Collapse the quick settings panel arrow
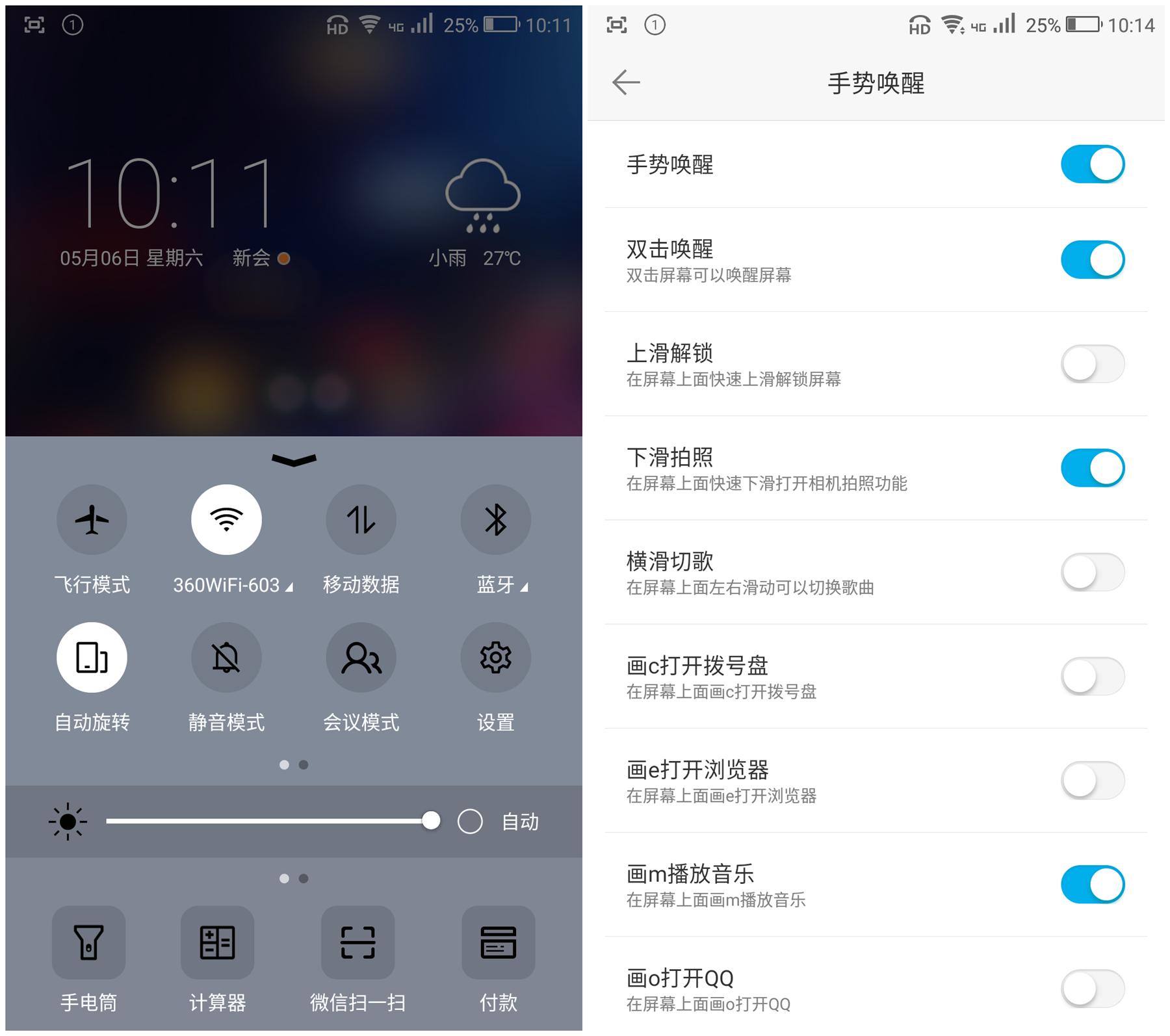This screenshot has height=1036, width=1170. tap(294, 460)
